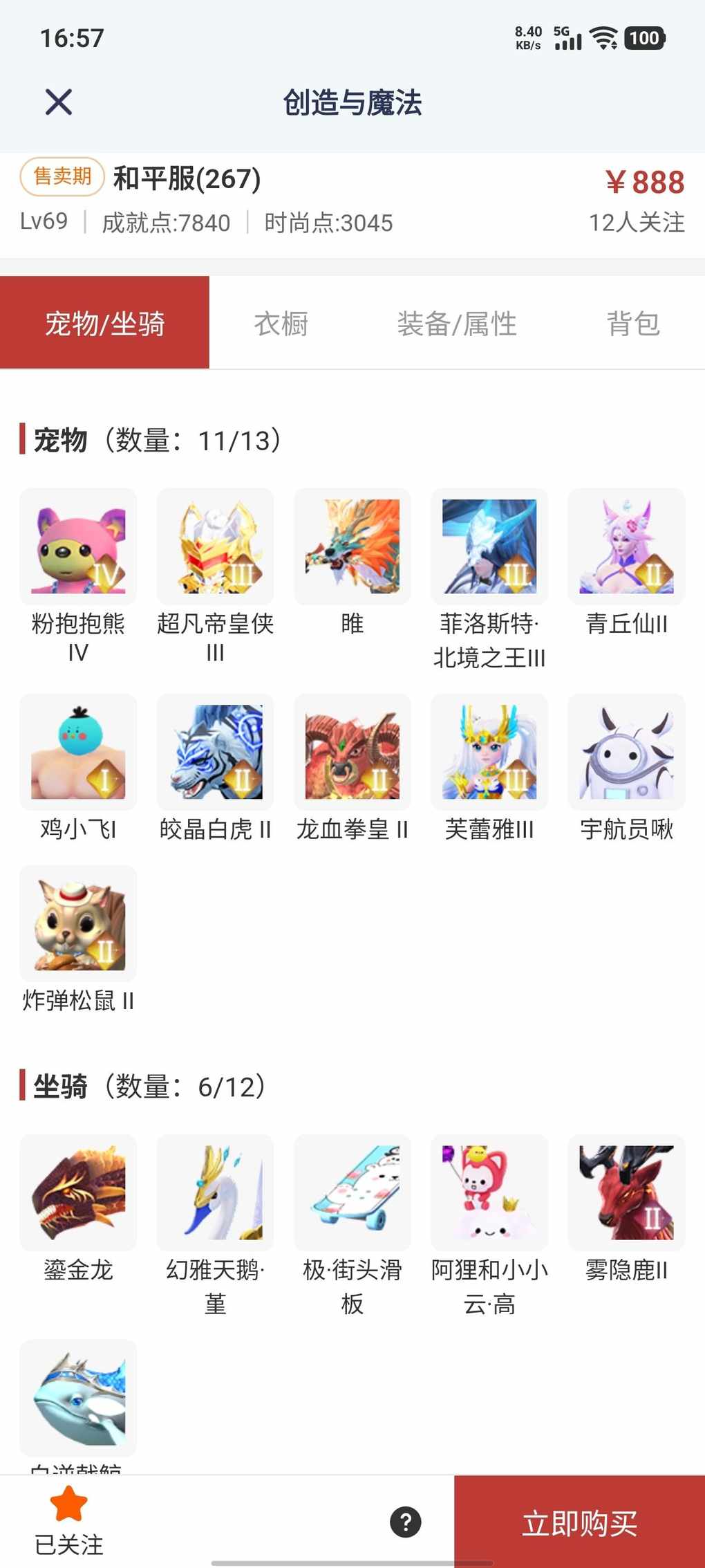View the 鸡小飞I pet
705x1568 pixels.
(x=78, y=752)
